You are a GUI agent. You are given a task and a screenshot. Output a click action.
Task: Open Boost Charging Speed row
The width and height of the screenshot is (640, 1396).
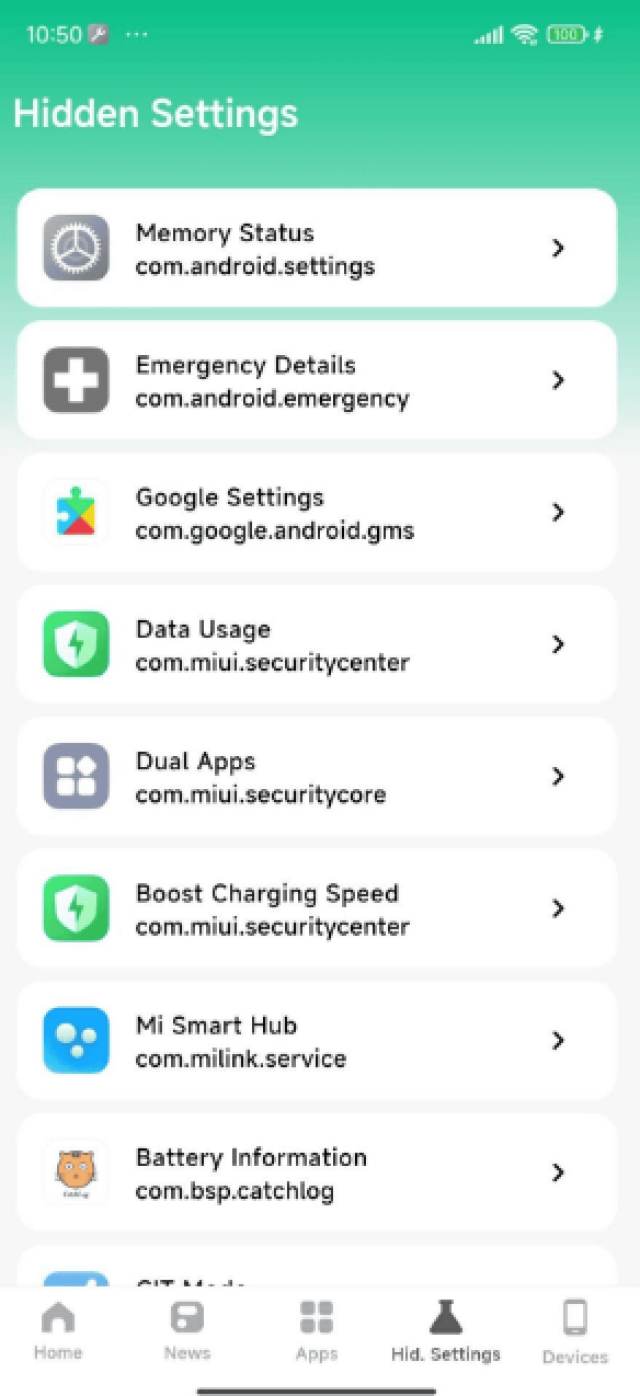click(x=316, y=908)
